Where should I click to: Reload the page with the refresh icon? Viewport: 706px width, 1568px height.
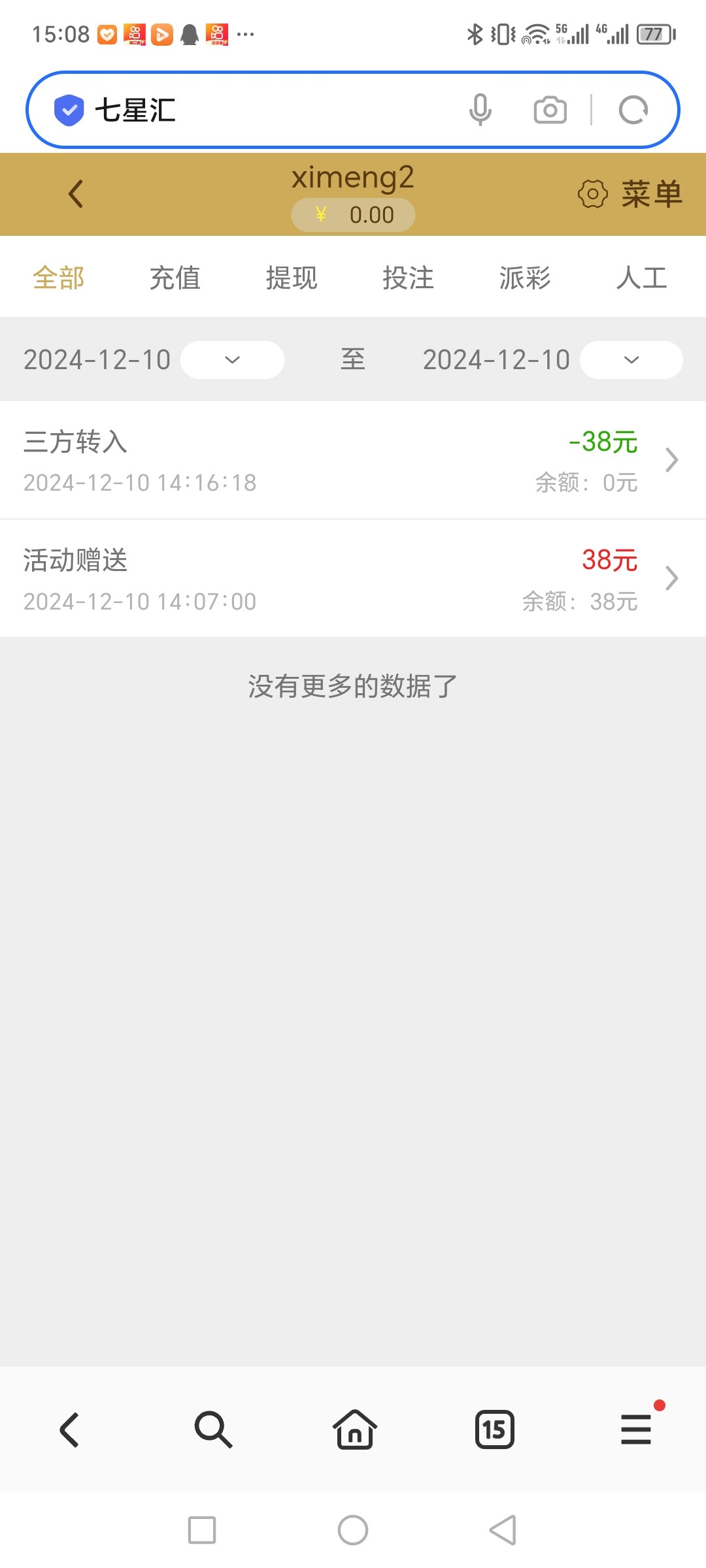633,110
